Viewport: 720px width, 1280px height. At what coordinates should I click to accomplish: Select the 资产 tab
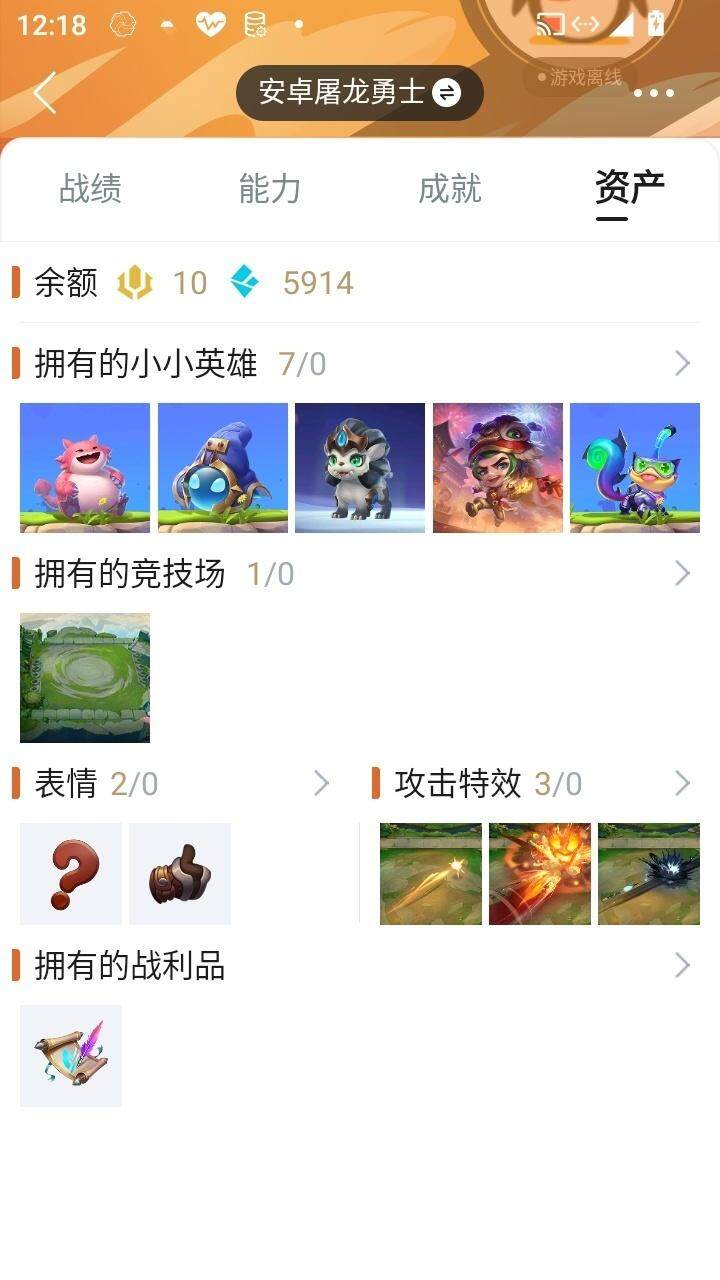[629, 187]
